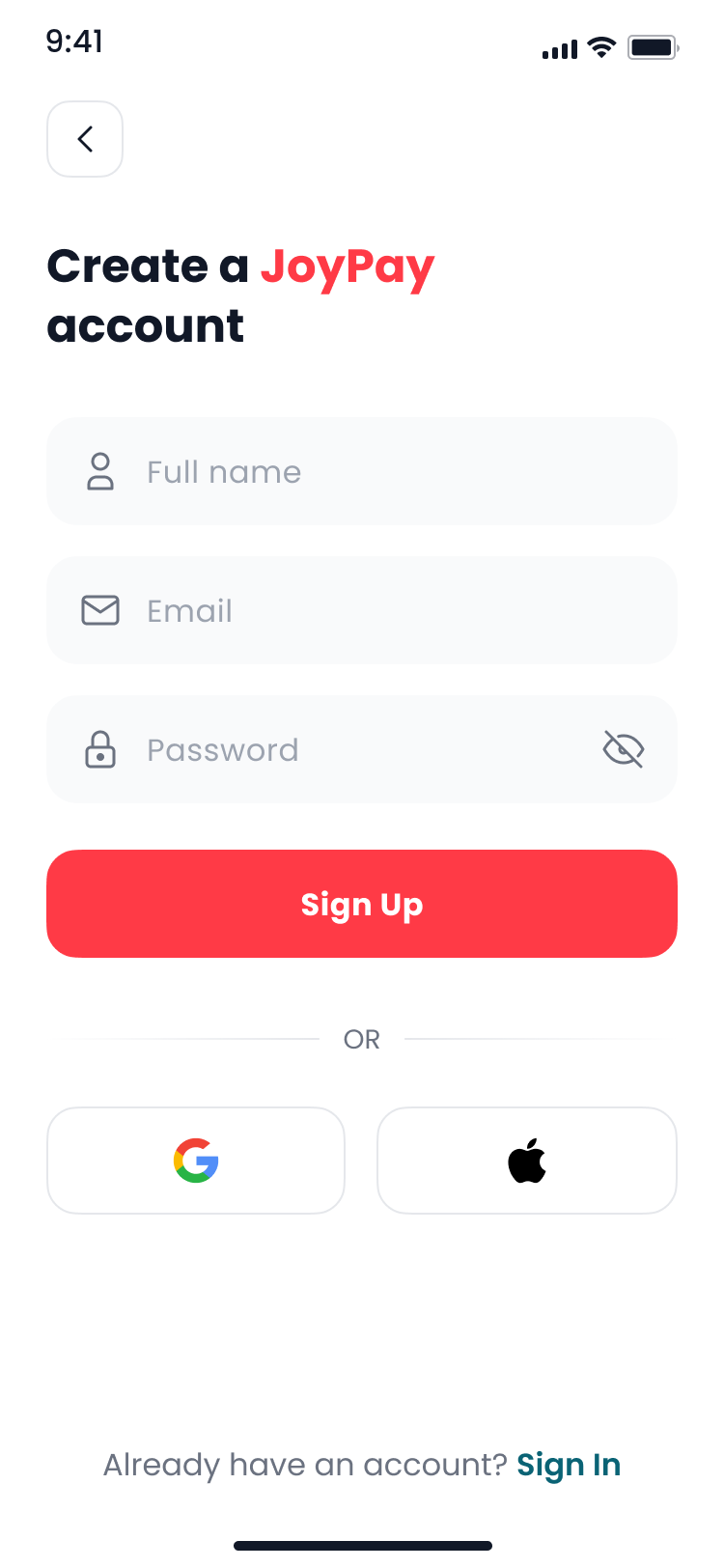
Task: Collapse the screen using back arrow button
Action: point(85,139)
